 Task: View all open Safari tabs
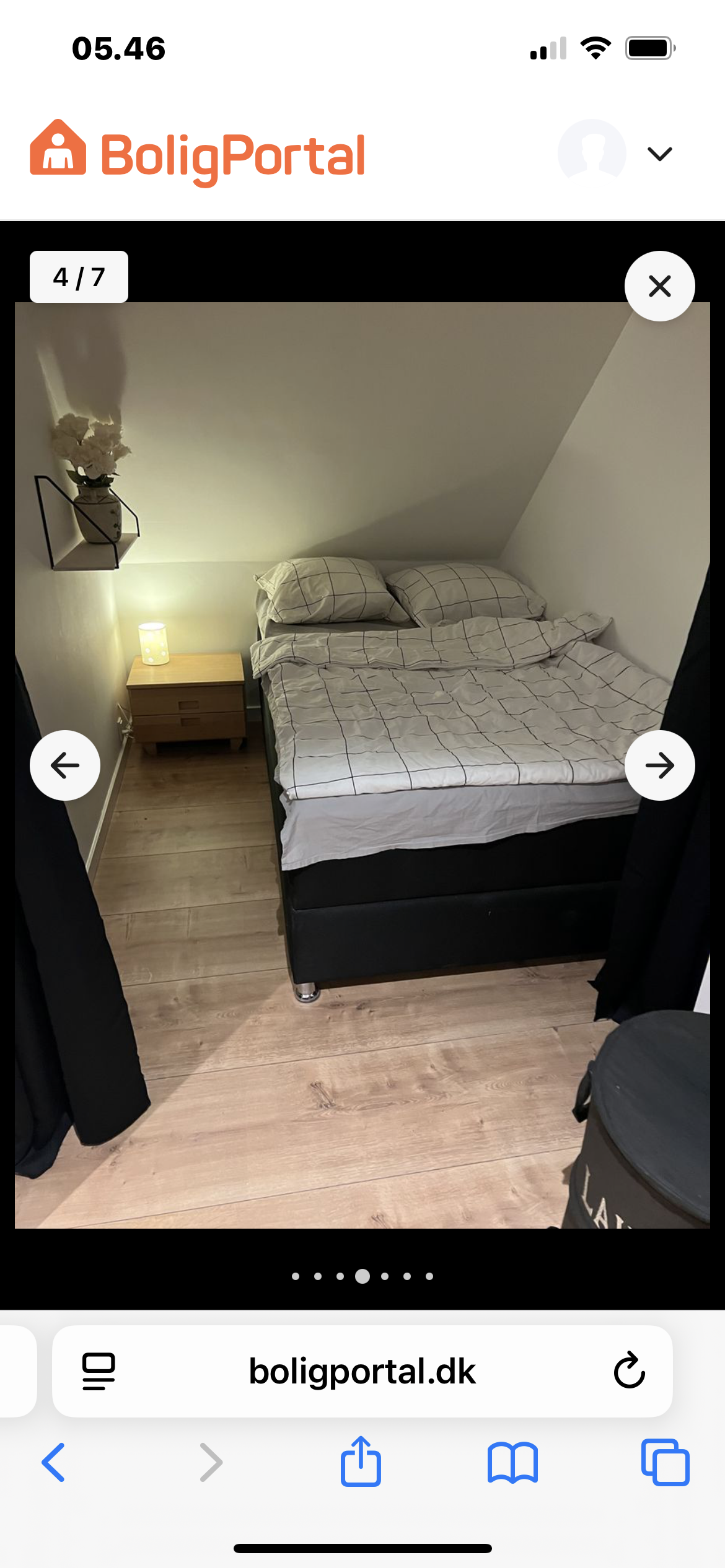[x=665, y=1463]
